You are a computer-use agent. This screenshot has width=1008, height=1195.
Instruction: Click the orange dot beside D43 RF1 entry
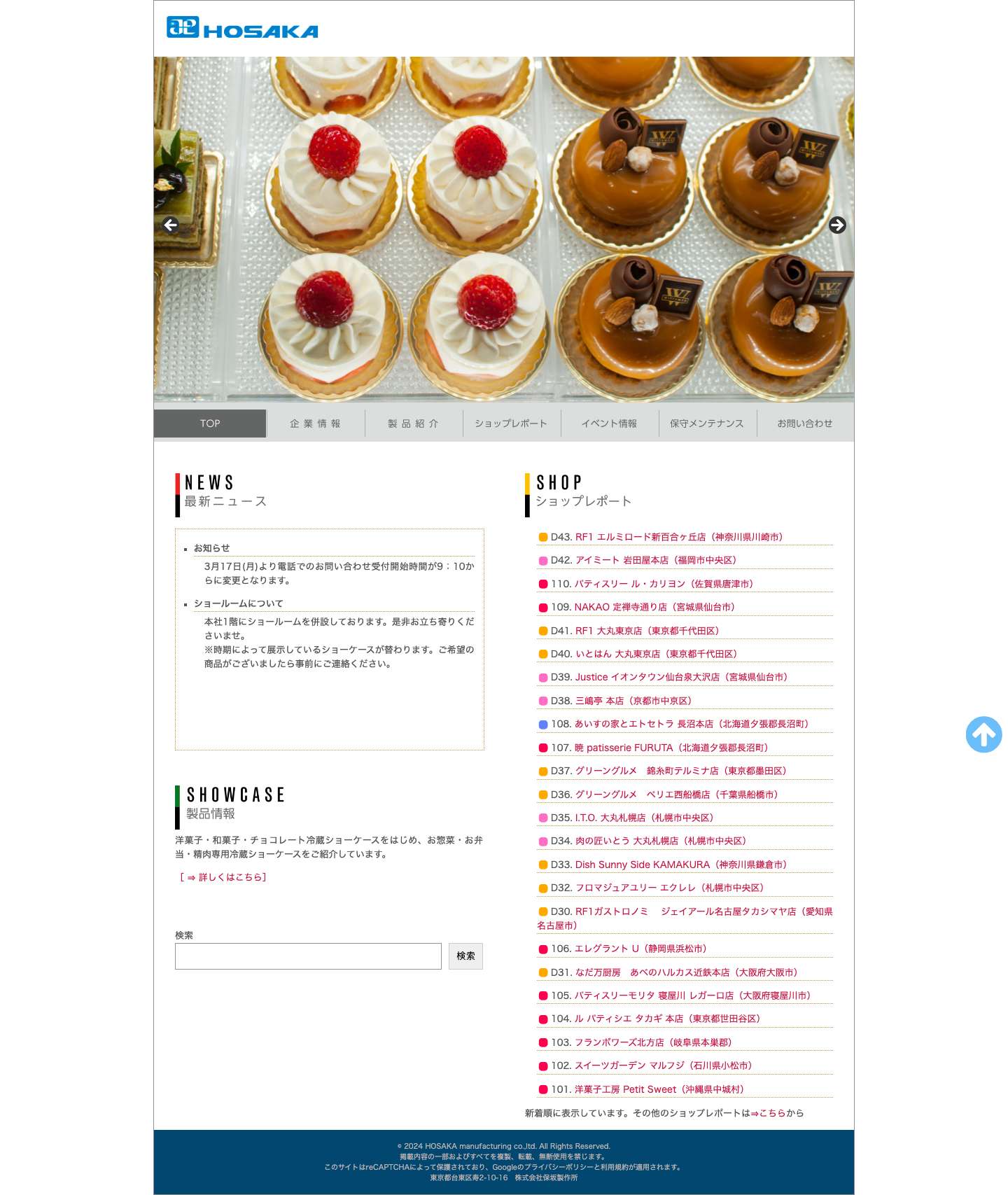[545, 536]
